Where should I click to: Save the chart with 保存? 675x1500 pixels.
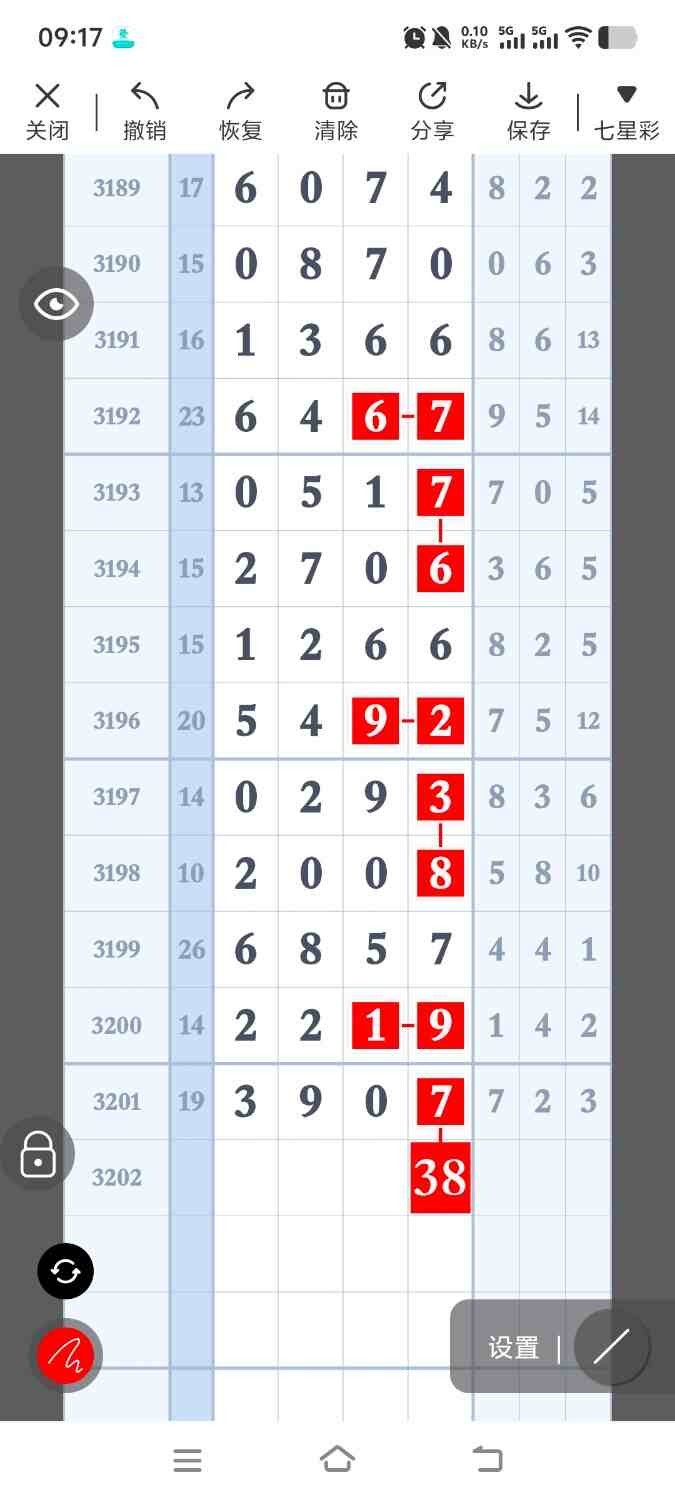point(528,111)
